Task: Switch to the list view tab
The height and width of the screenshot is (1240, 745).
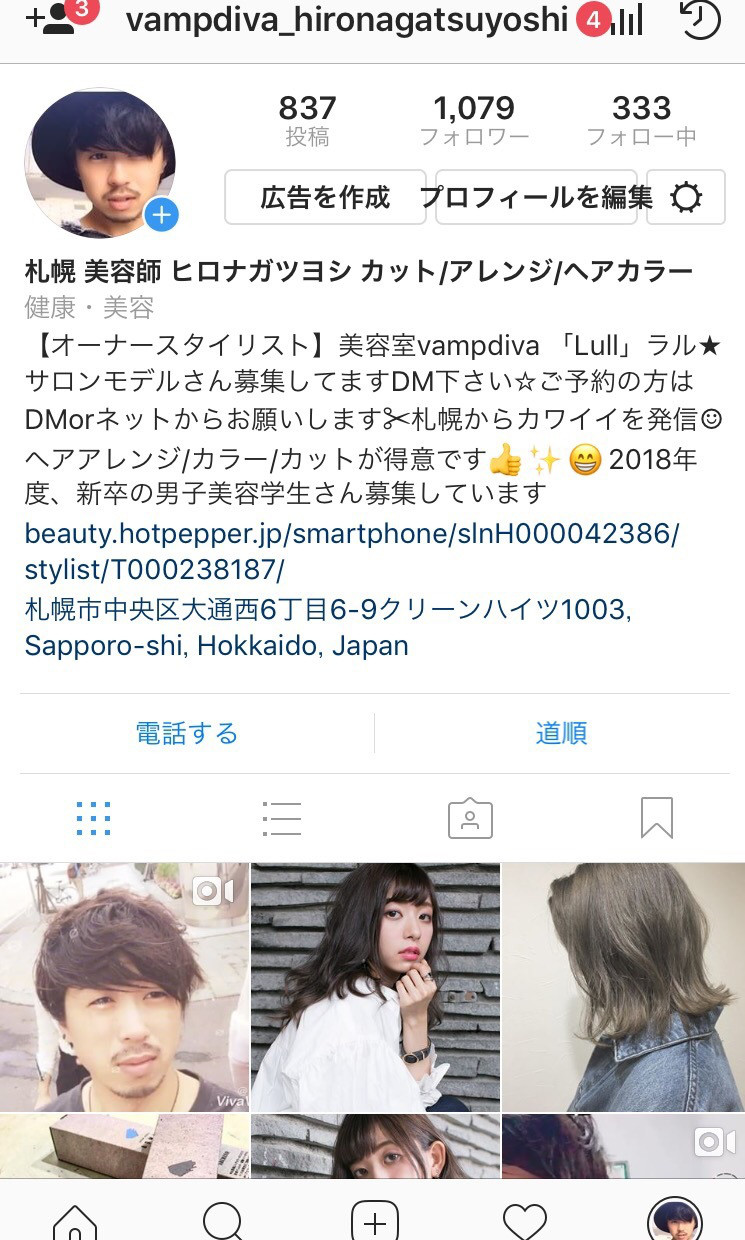Action: (x=281, y=818)
